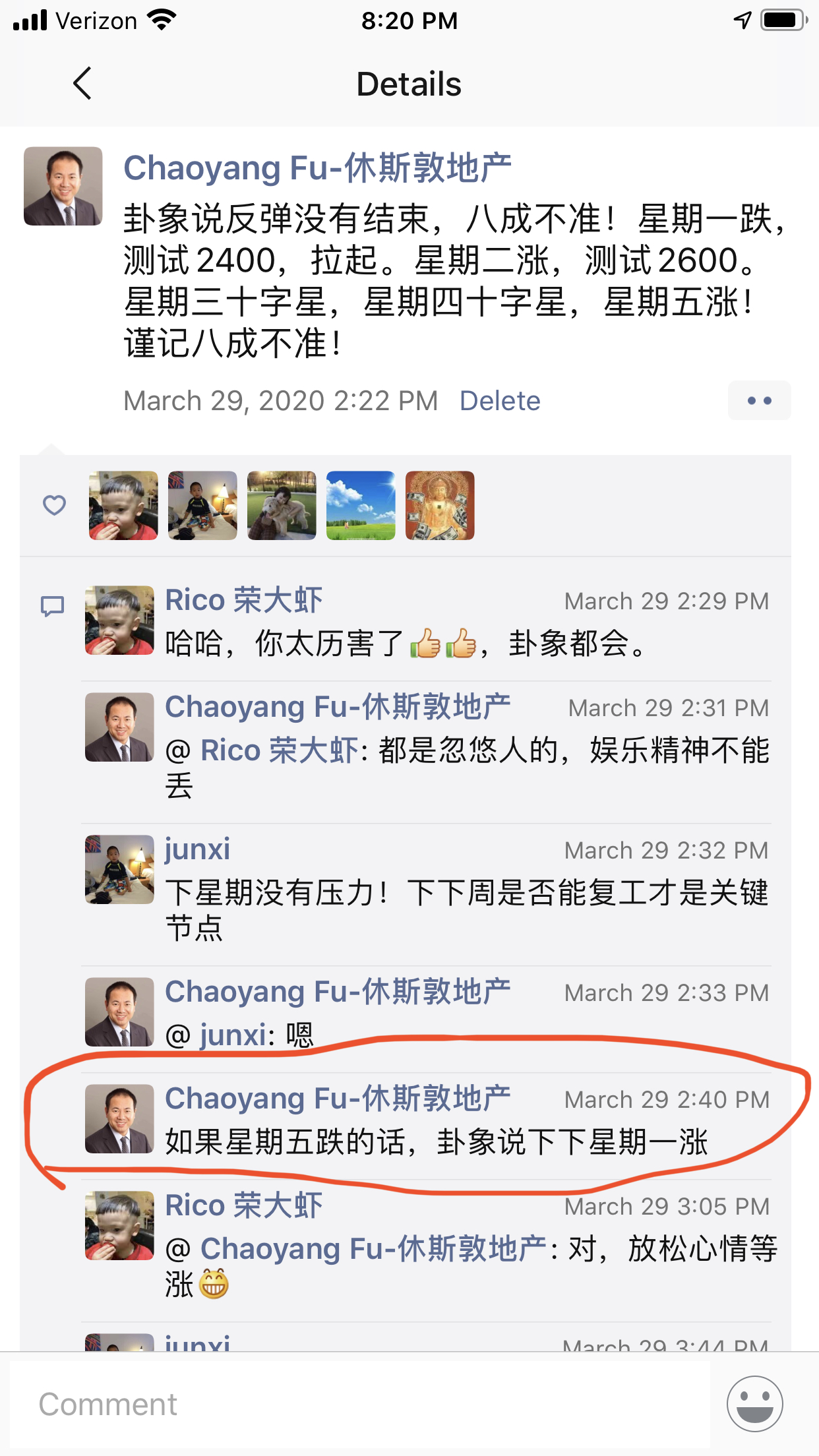The height and width of the screenshot is (1456, 819).
Task: Open the blue sky avatar among likers
Action: 361,506
